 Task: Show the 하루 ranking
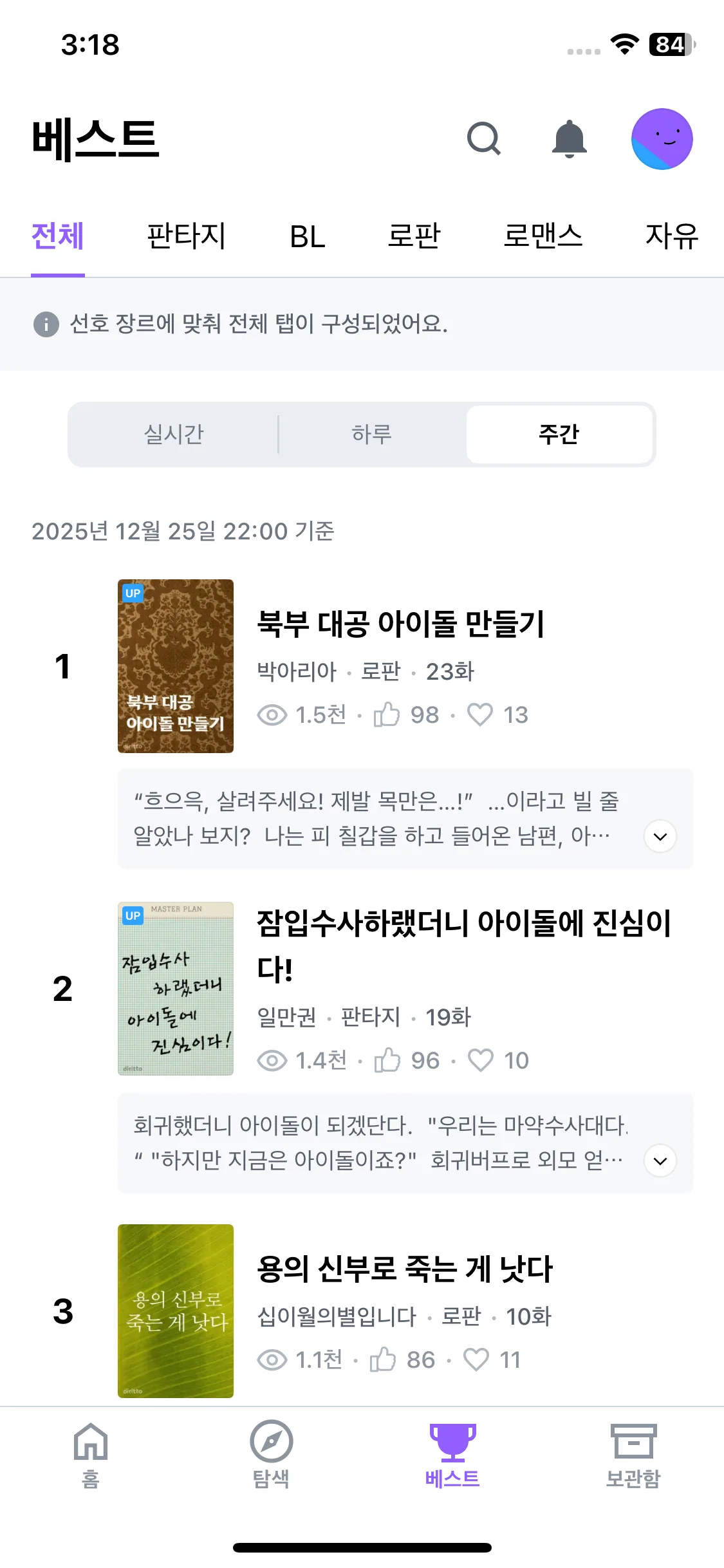click(371, 434)
